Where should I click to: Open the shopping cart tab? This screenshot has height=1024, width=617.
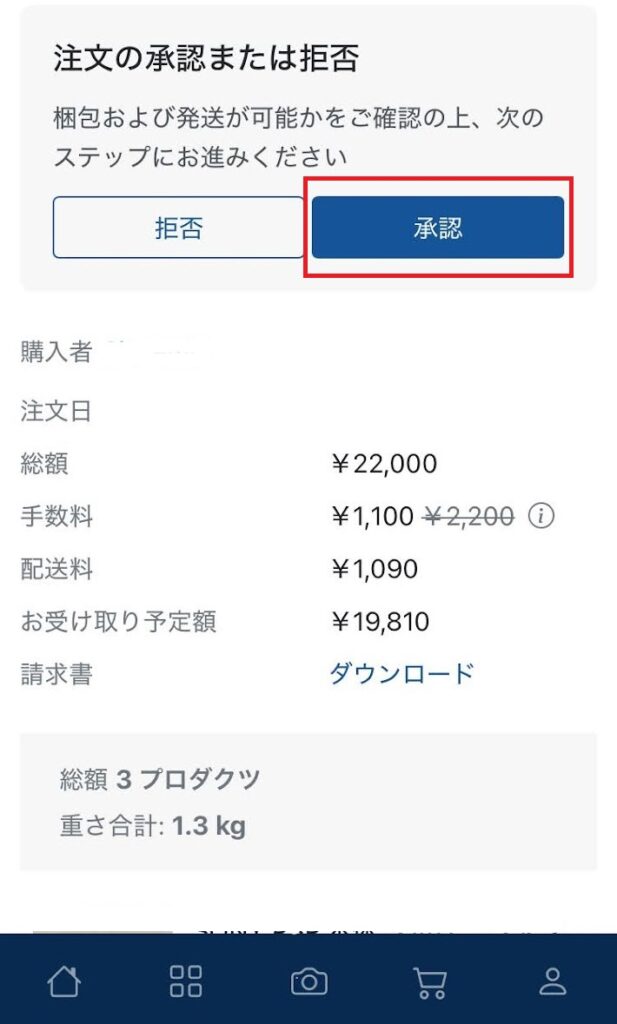click(431, 982)
